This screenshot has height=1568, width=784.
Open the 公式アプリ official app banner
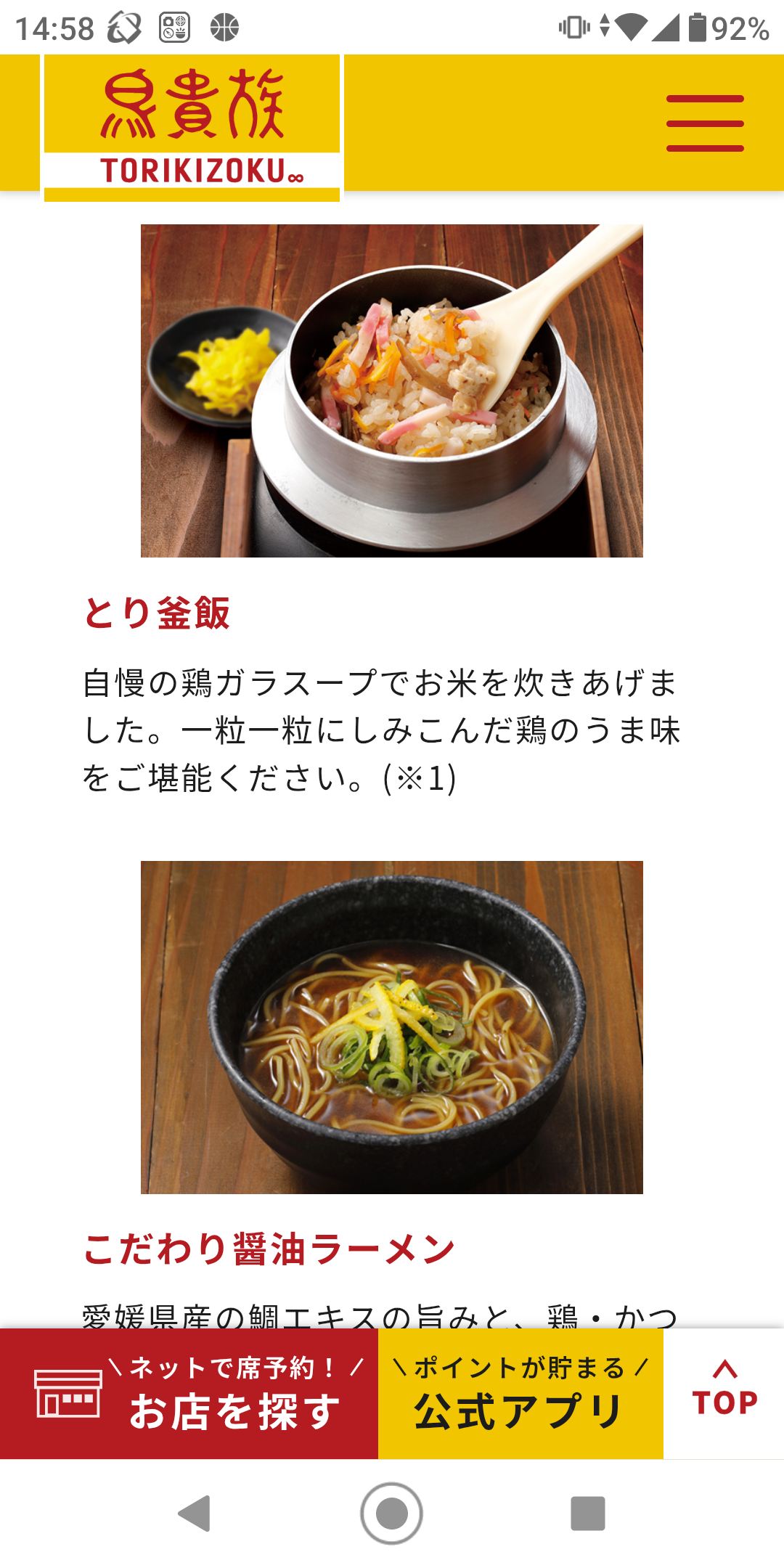coord(520,1394)
